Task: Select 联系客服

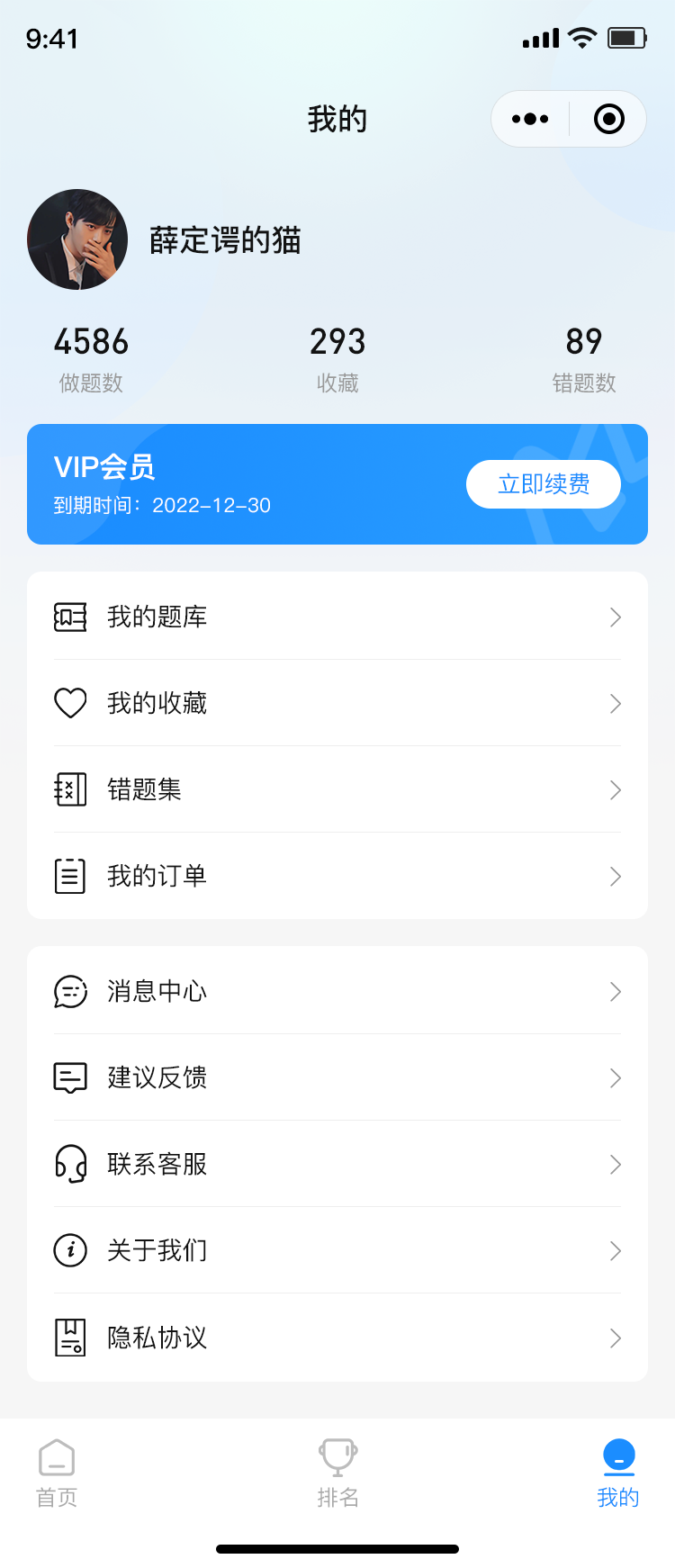Action: pyautogui.click(x=337, y=1164)
